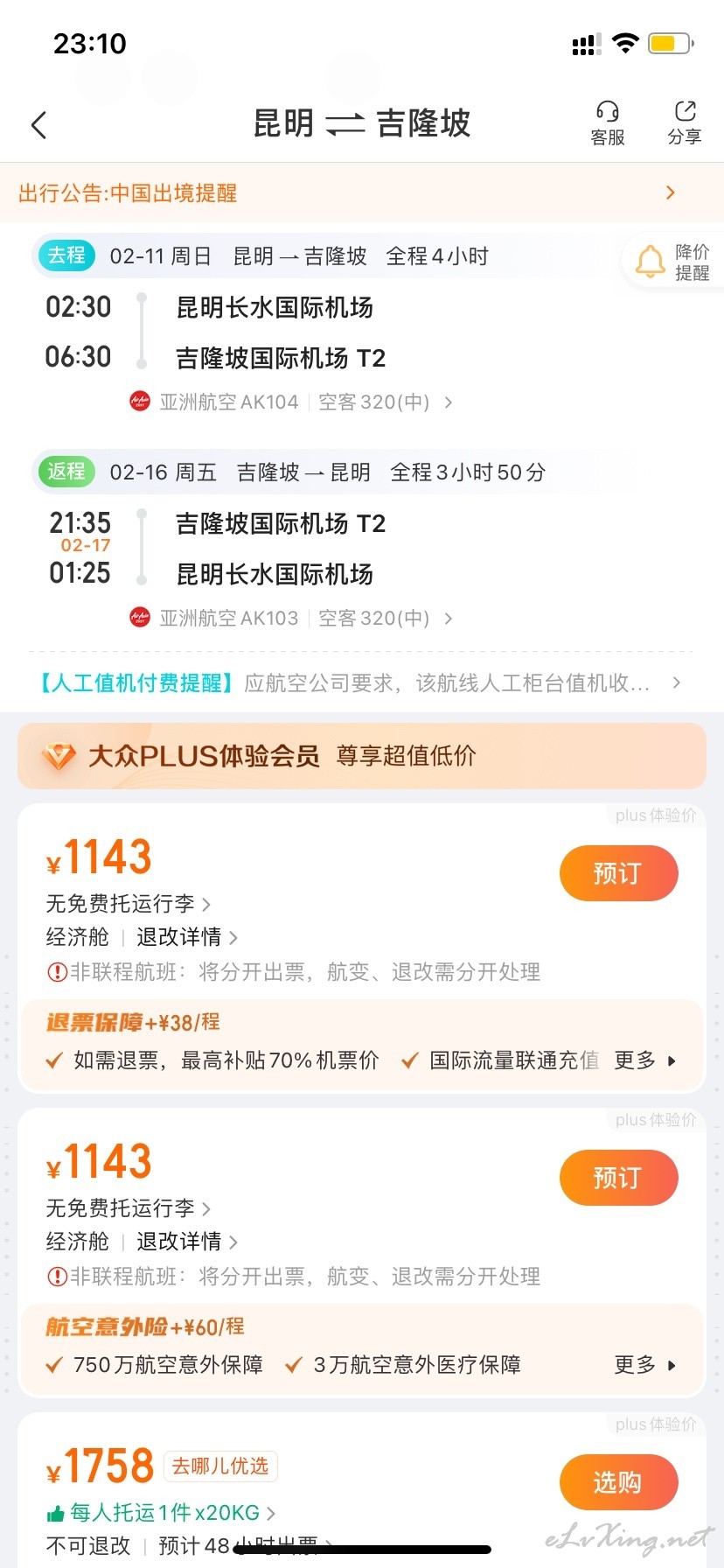The image size is (724, 1568).
Task: Book the ¥1143 fare with 航空意外险
Action: pos(618,1178)
